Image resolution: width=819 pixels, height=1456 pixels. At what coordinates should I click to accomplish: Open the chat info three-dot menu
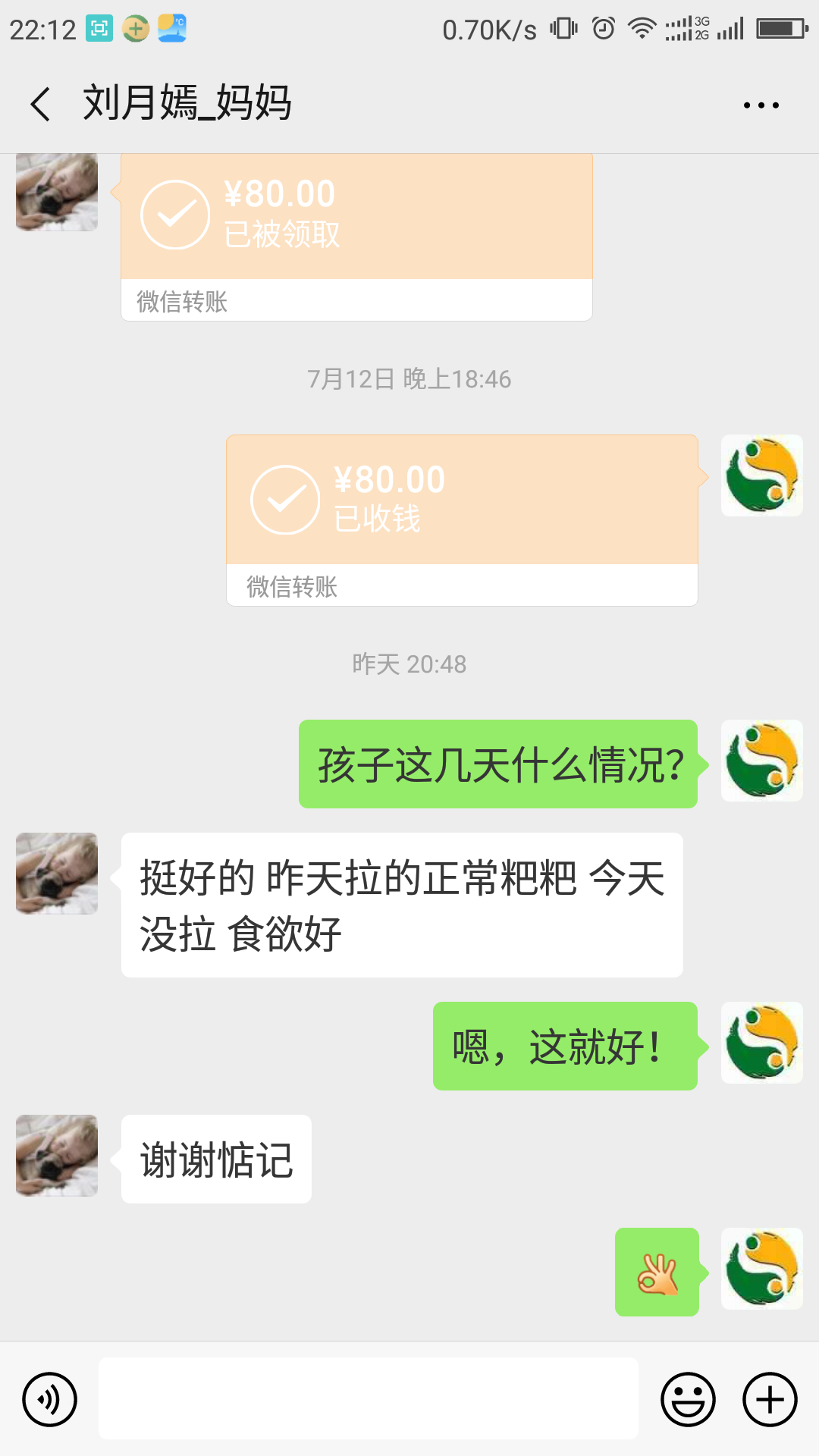coord(761,105)
